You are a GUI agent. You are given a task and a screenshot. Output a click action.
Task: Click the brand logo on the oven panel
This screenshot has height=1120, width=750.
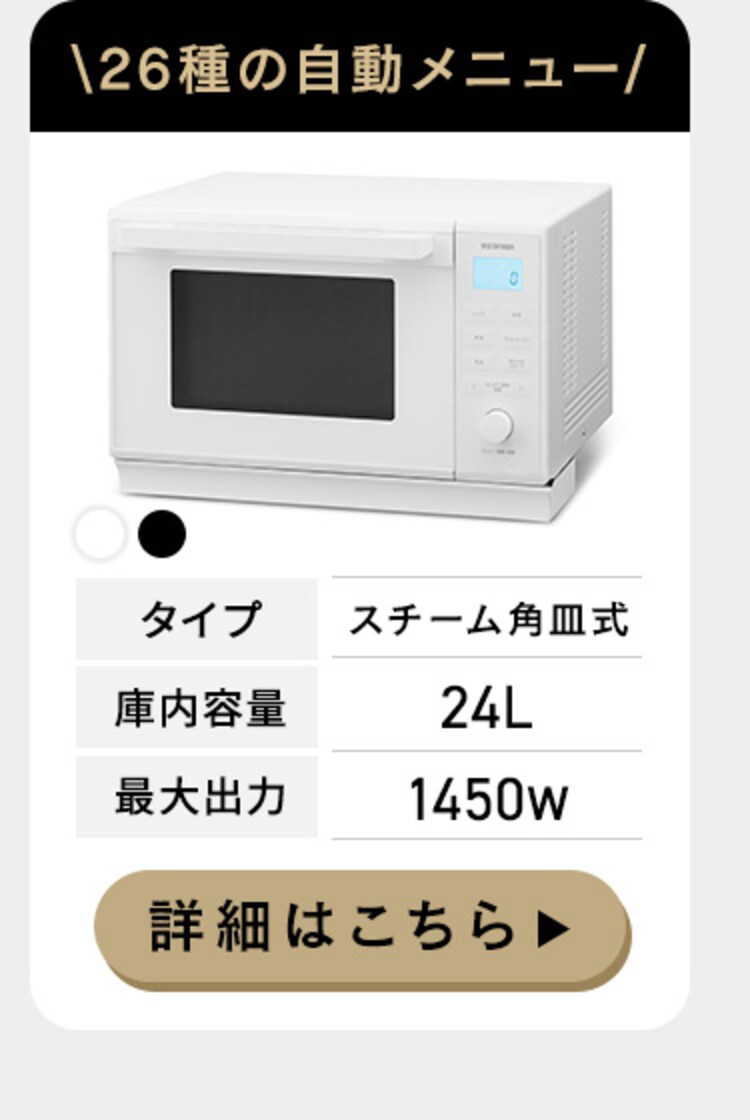(x=497, y=245)
